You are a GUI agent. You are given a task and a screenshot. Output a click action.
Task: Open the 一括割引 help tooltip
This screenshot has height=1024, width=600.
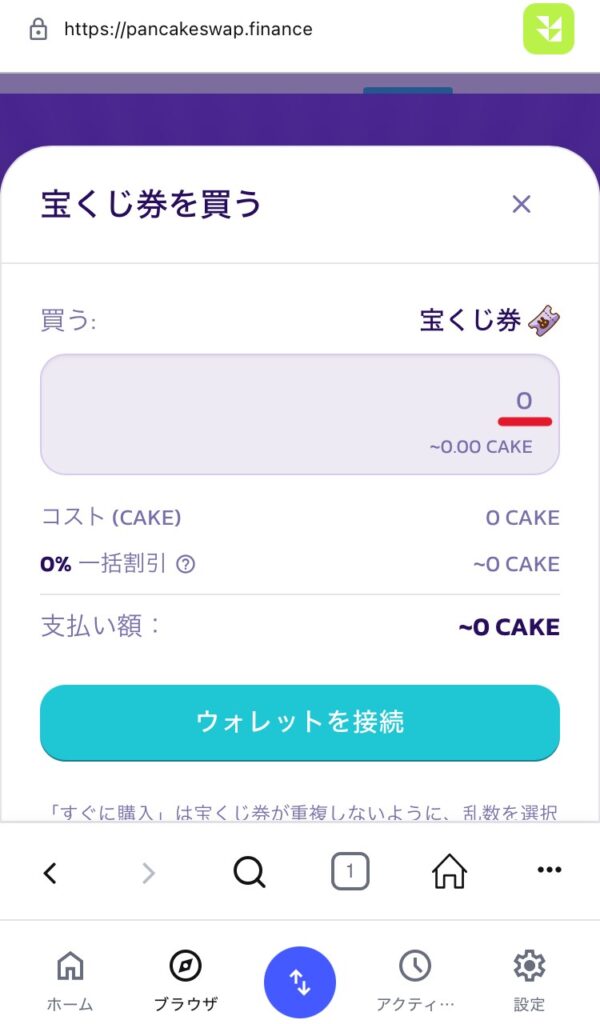tap(185, 564)
